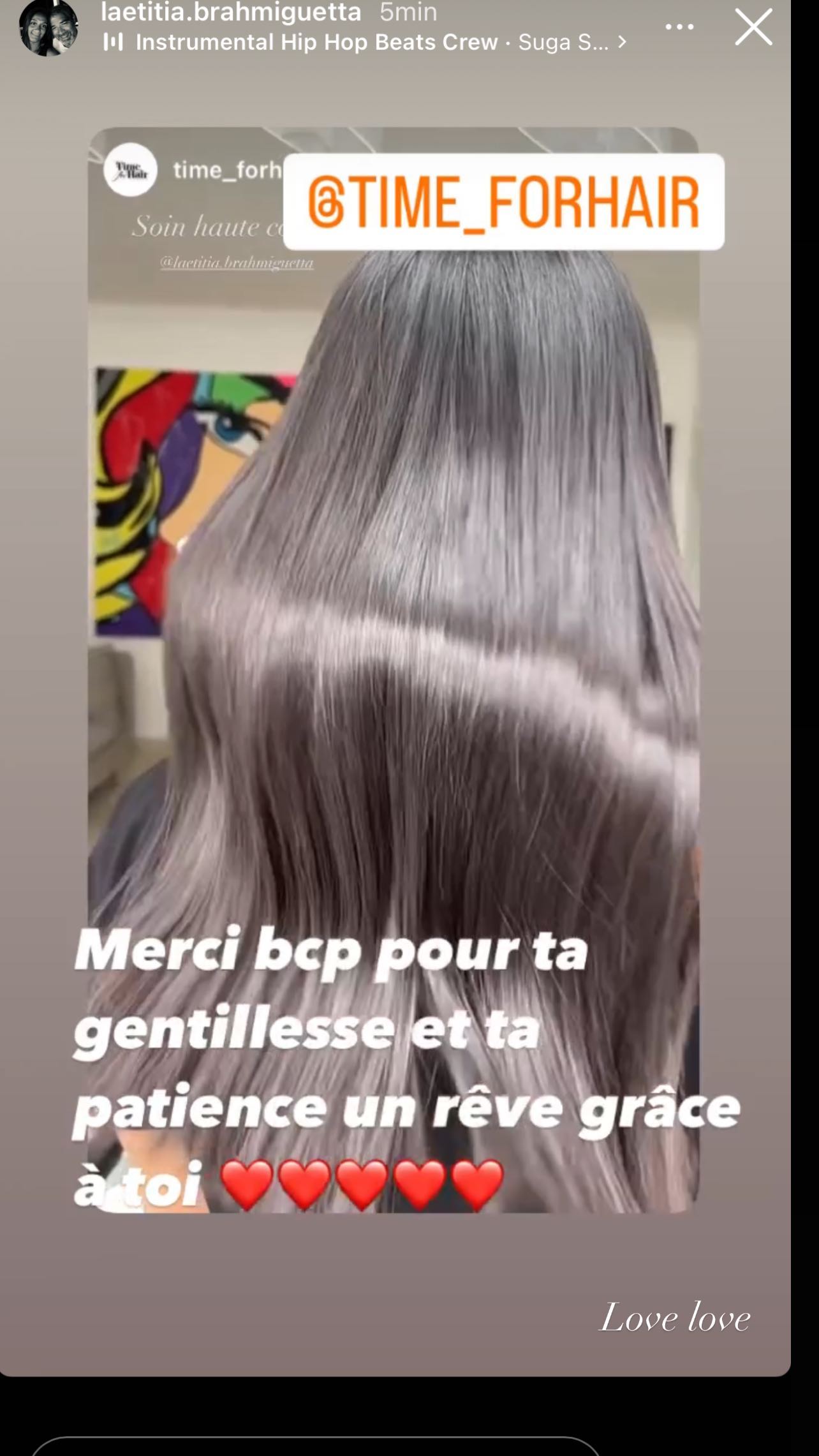Open the laetitia.brahmiguetta username
The image size is (819, 1456).
tap(231, 11)
